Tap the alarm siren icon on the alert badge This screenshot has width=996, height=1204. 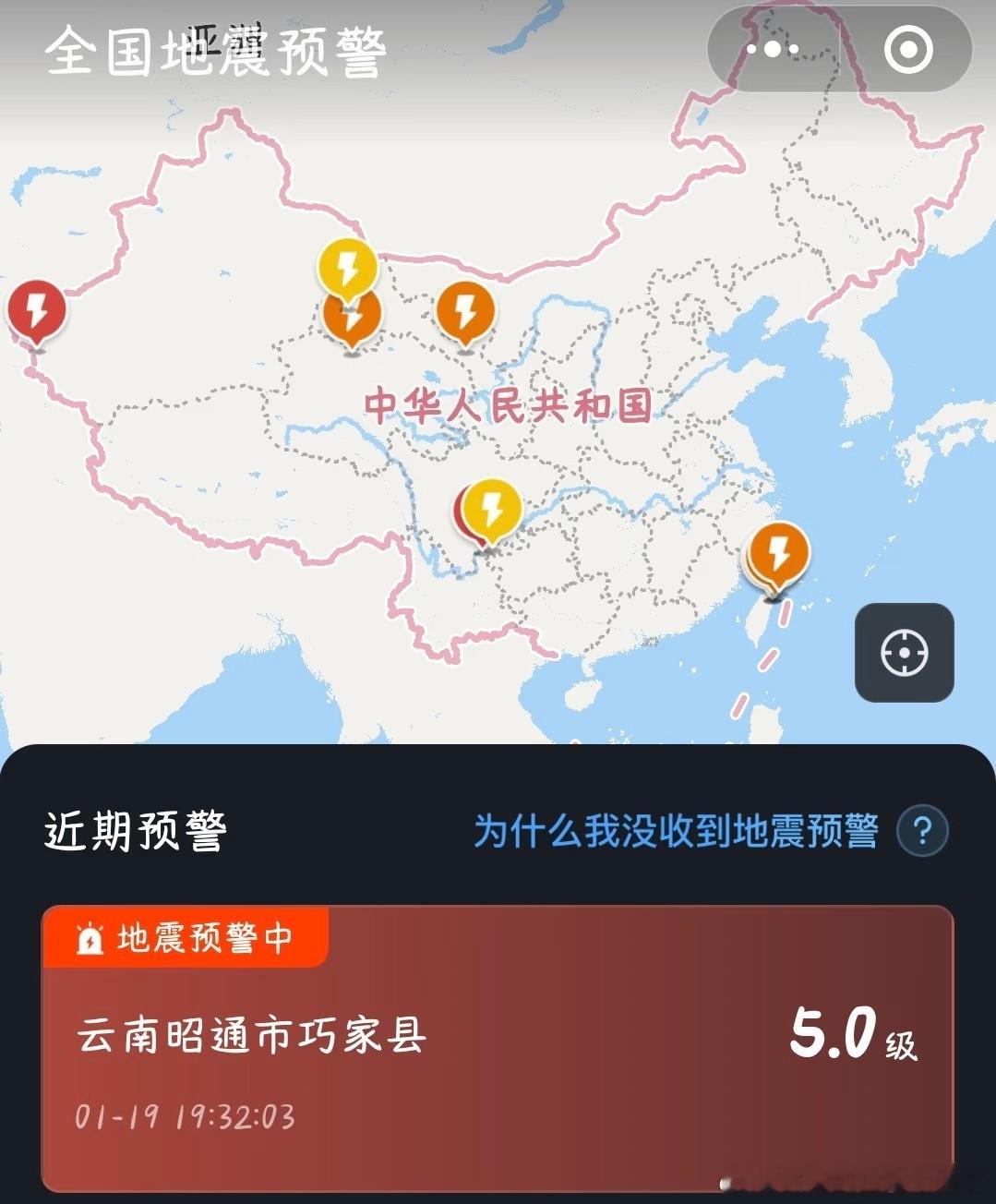click(90, 938)
